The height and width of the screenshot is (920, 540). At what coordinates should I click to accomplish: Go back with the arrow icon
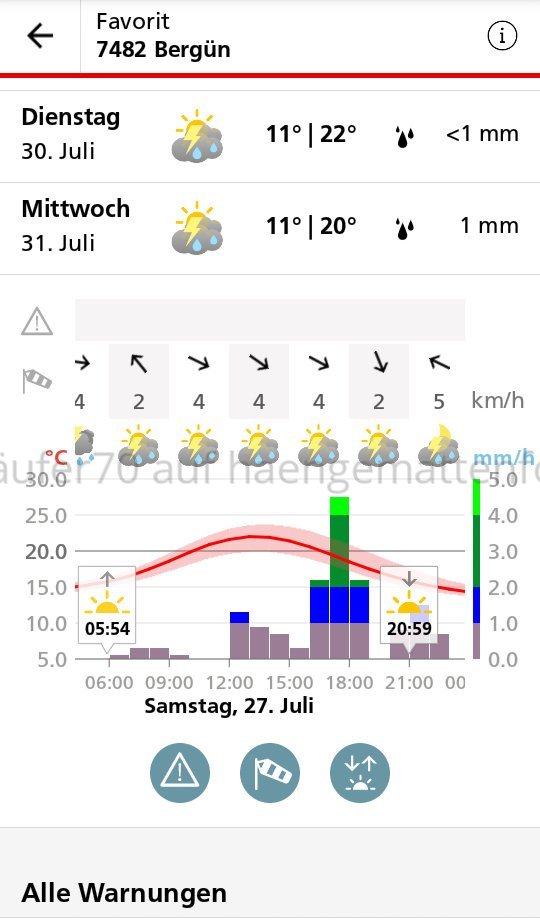point(40,36)
